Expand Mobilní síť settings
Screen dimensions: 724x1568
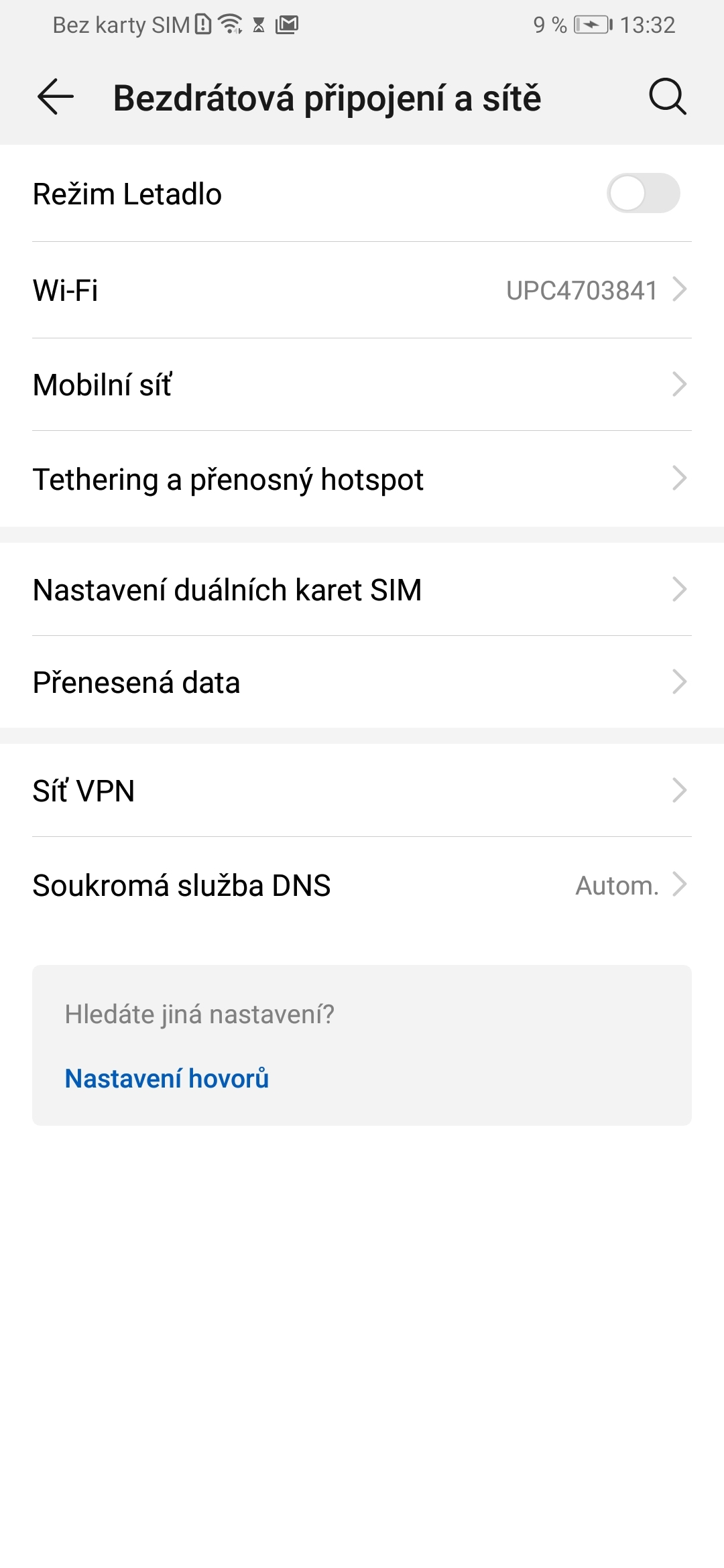click(362, 384)
